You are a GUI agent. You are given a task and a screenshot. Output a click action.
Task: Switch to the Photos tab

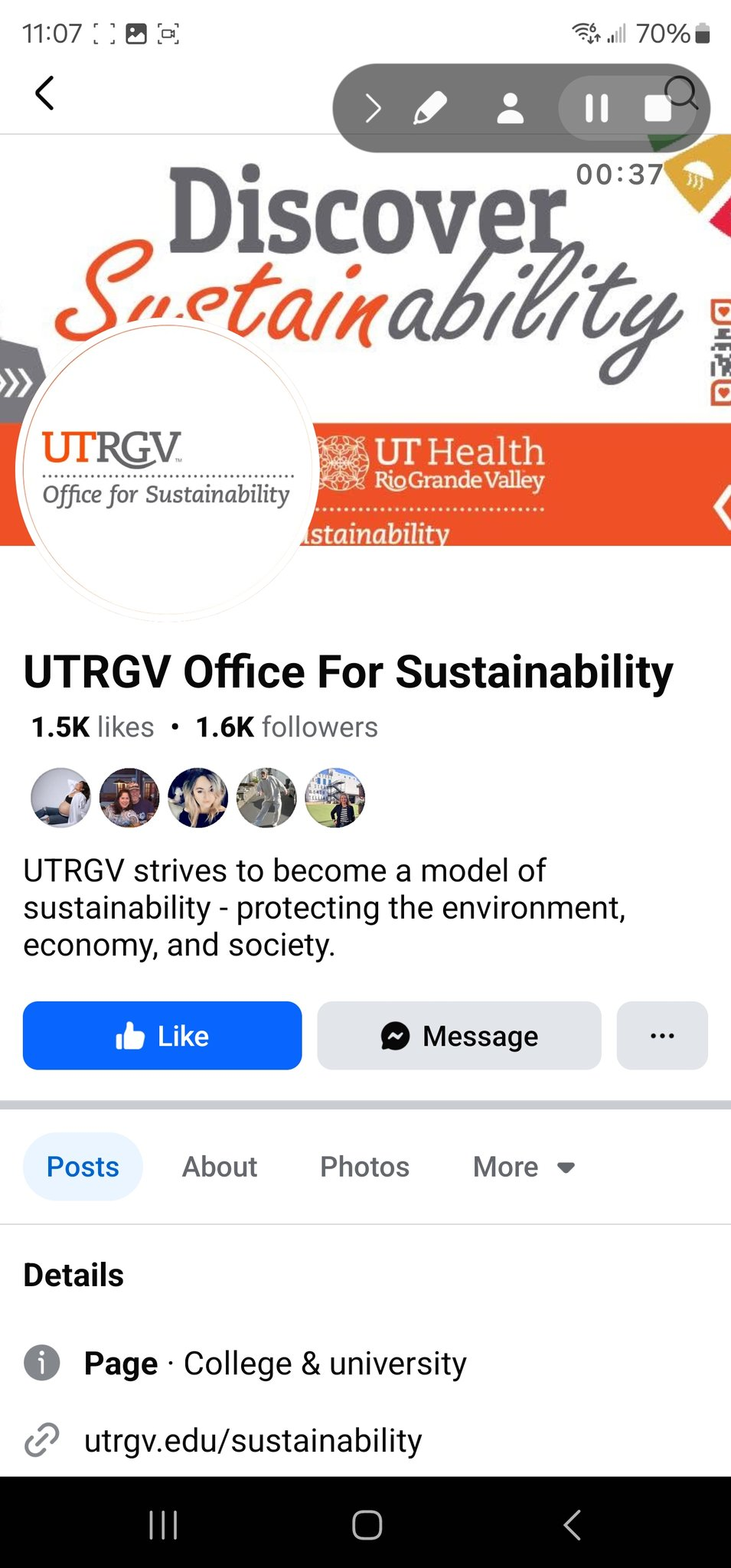364,1166
